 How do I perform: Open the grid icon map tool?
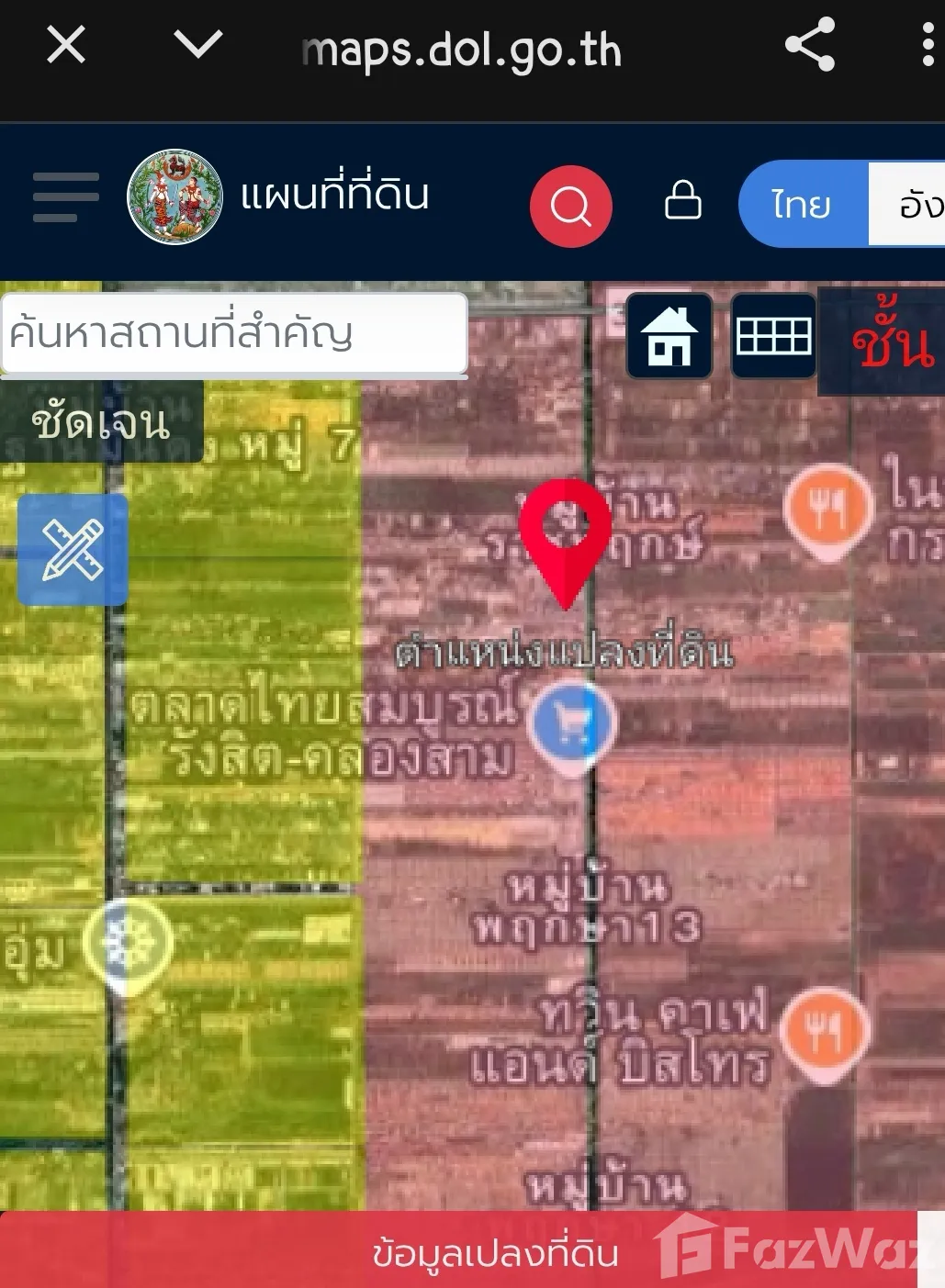(773, 336)
